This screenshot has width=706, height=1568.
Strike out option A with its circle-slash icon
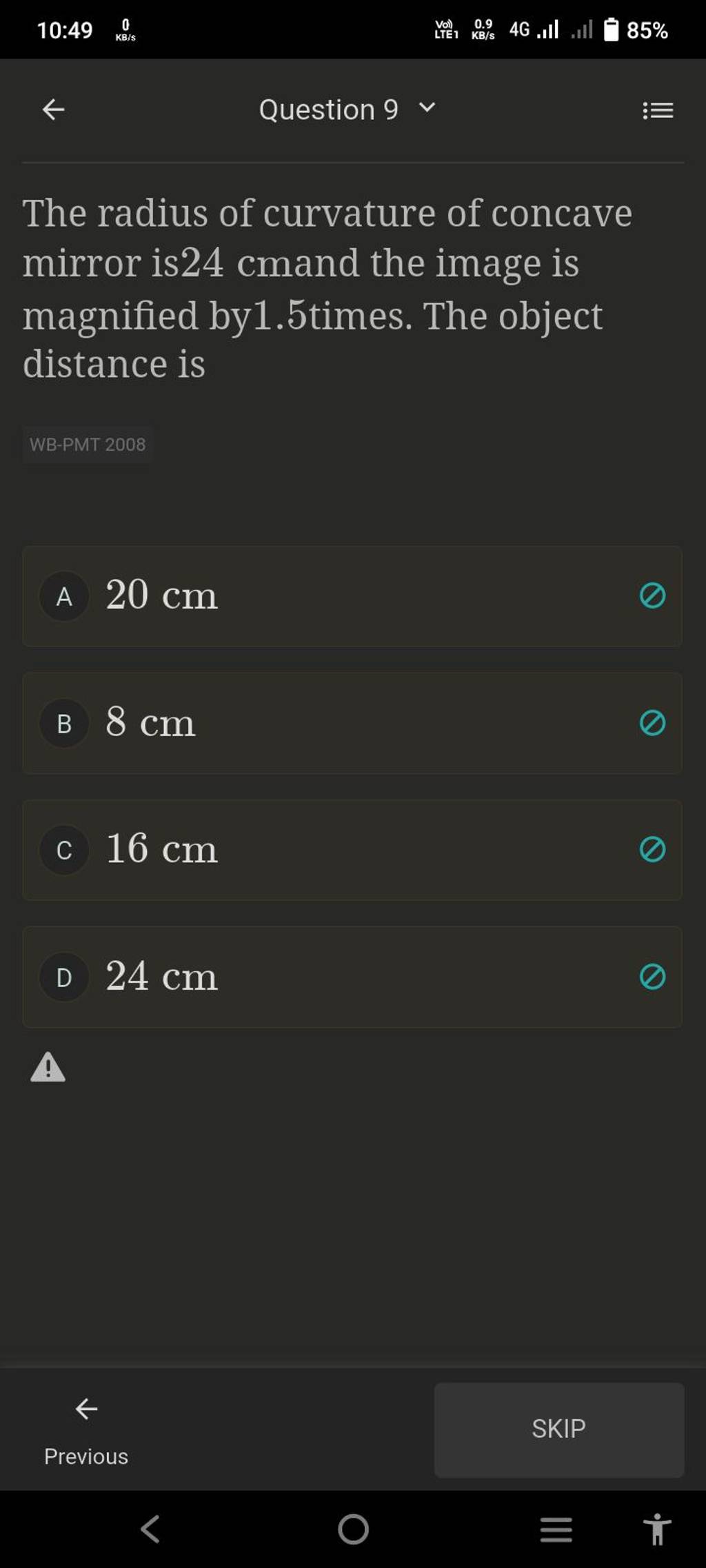pos(652,595)
